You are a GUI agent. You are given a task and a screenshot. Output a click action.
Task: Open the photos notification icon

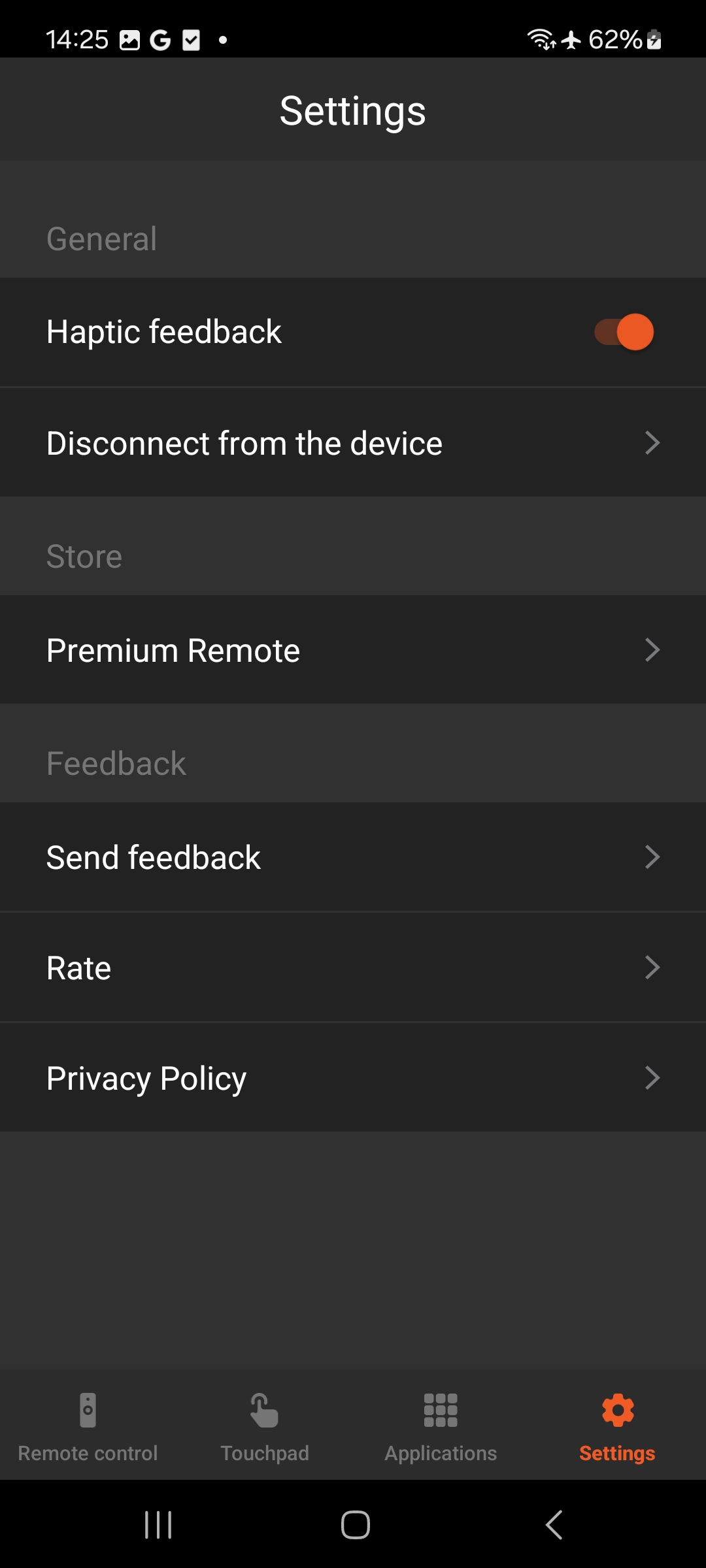point(128,41)
